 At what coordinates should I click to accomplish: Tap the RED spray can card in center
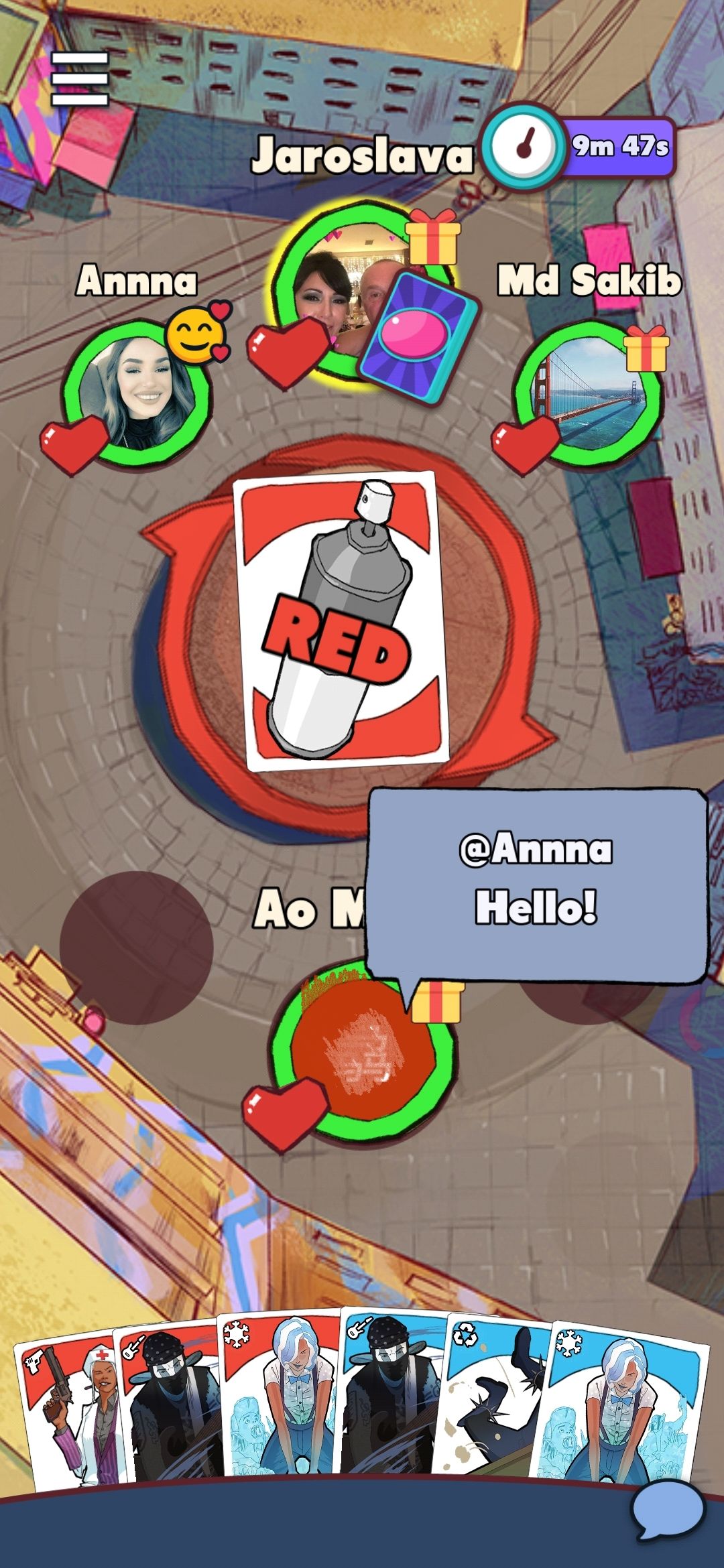pyautogui.click(x=339, y=623)
